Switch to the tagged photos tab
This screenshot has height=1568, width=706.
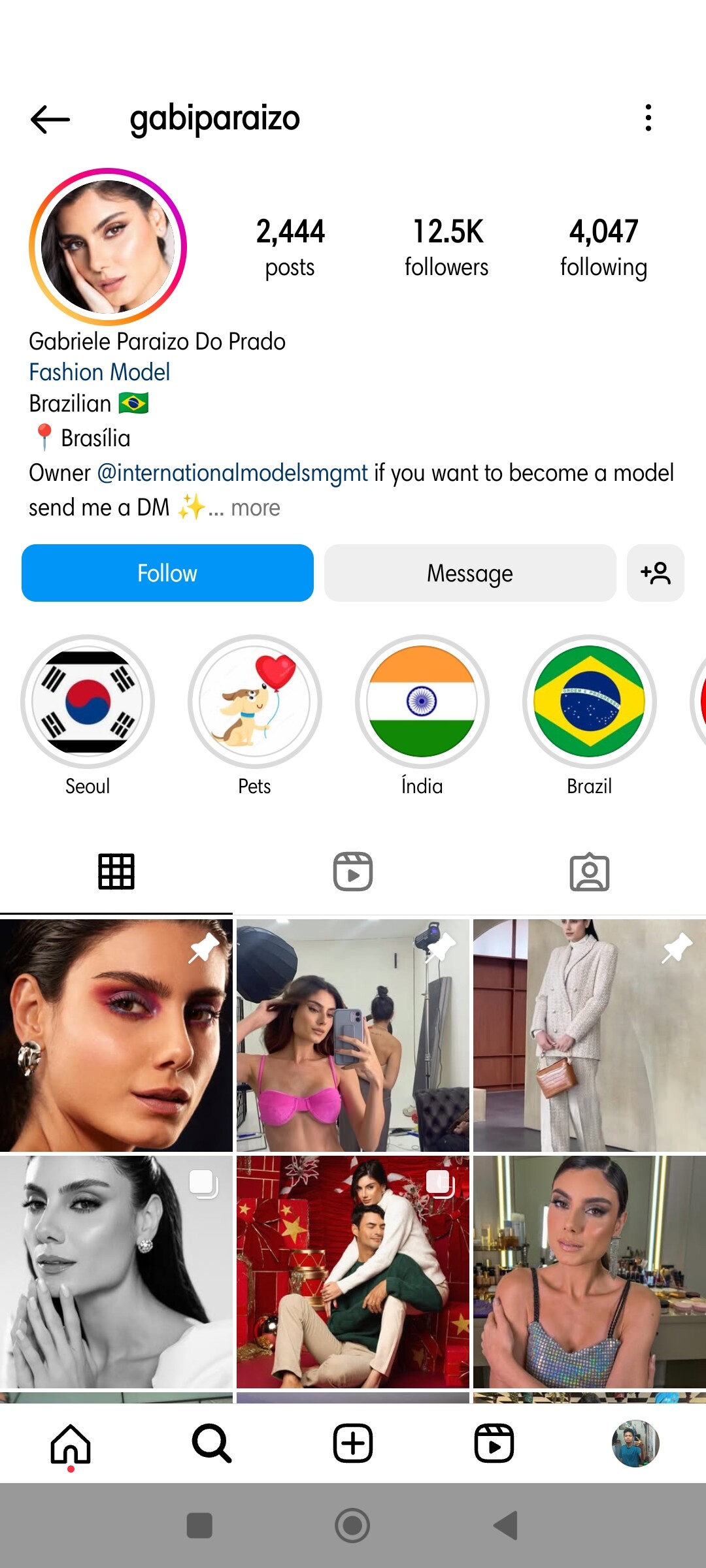click(590, 872)
